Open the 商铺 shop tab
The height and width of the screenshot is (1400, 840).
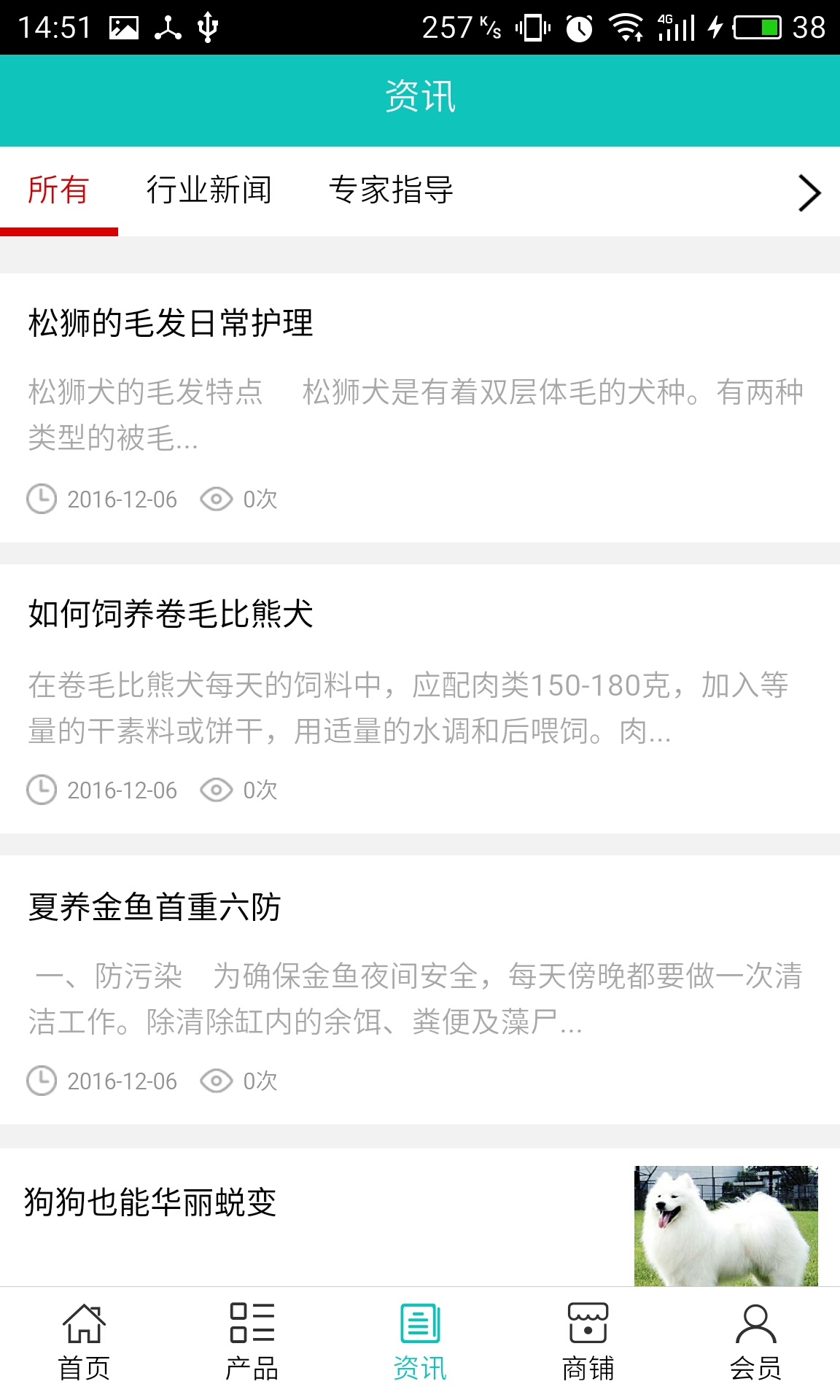588,1342
